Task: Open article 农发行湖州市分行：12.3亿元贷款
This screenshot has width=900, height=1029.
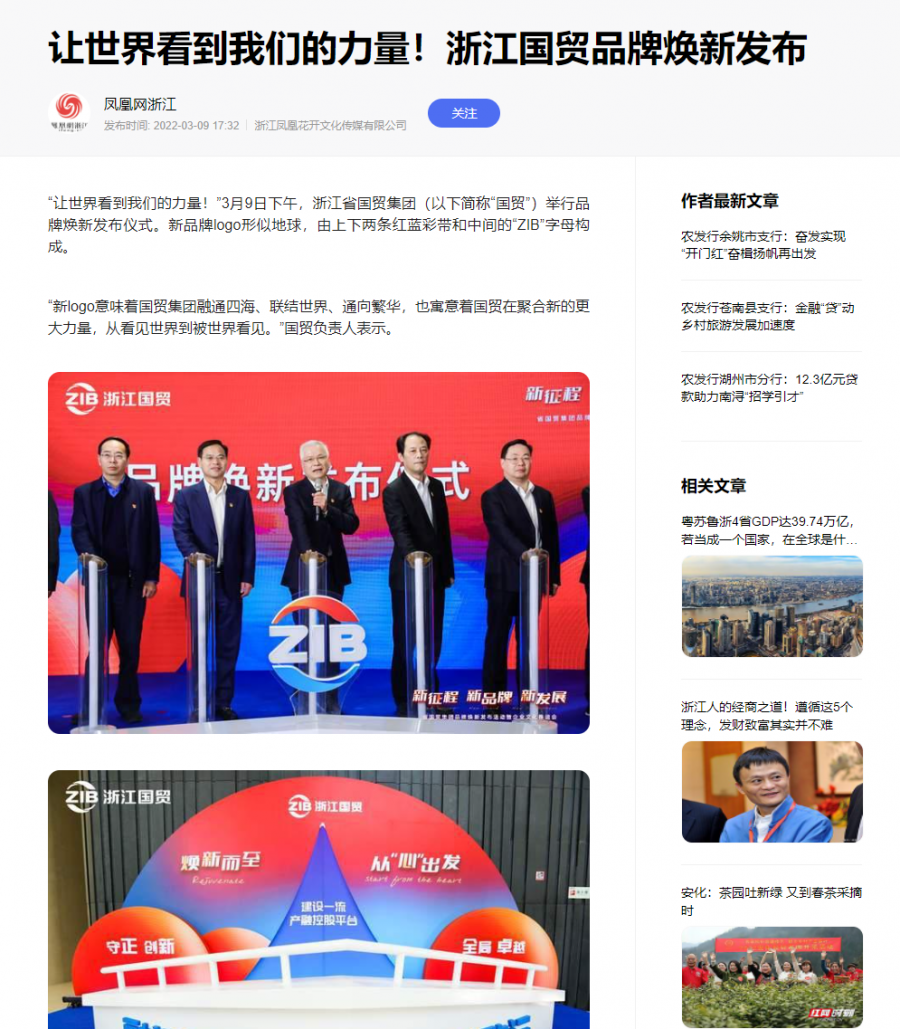Action: (x=769, y=387)
